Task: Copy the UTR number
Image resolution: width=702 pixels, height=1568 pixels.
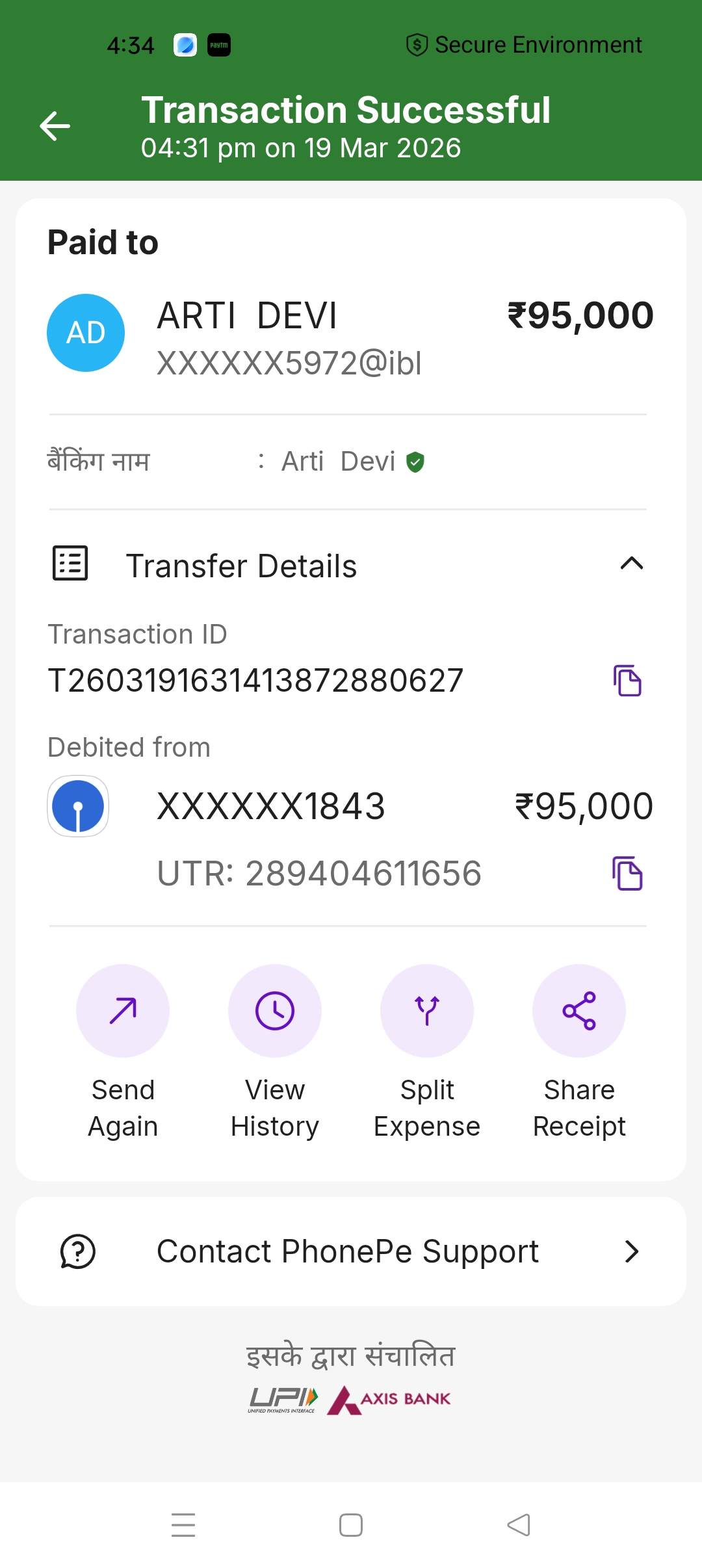Action: pos(627,873)
